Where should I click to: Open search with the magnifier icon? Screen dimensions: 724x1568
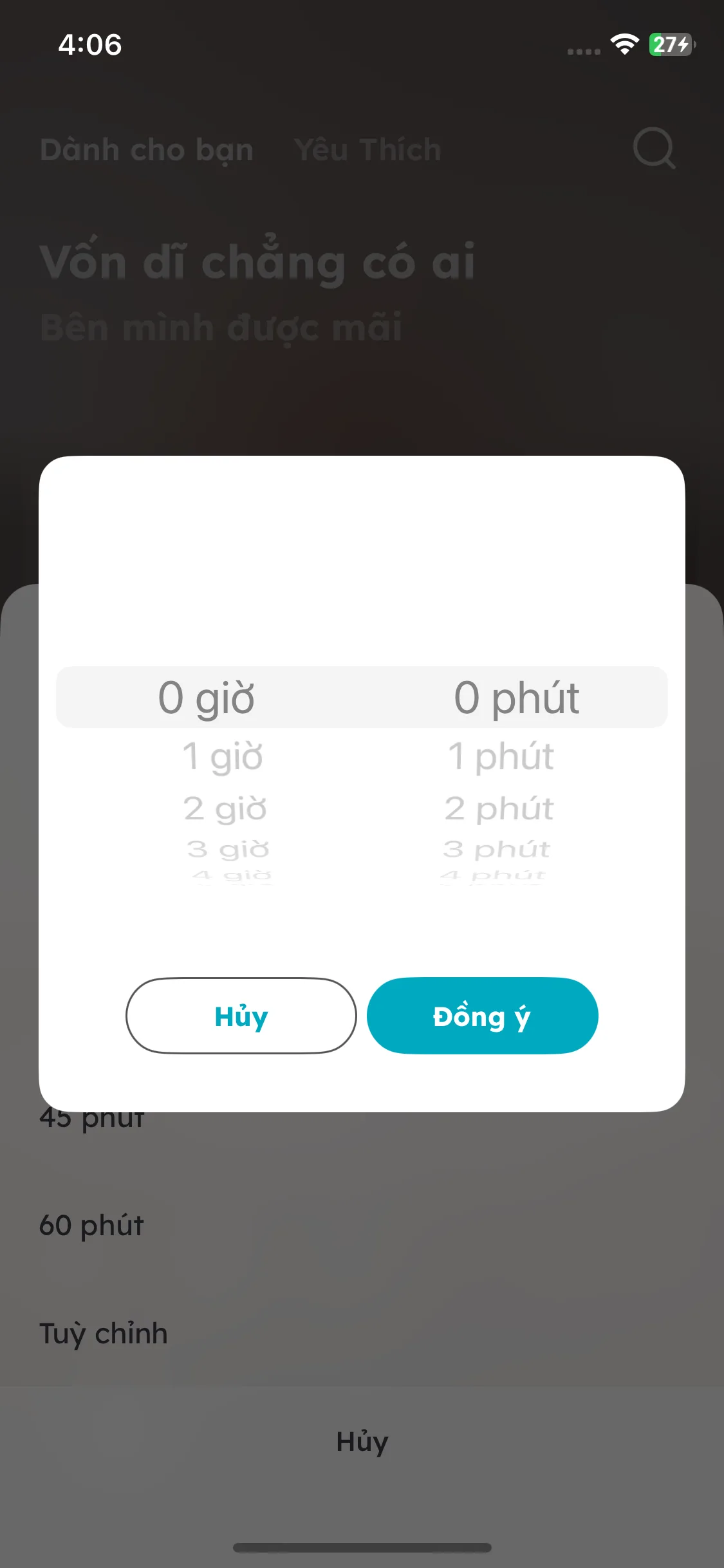tap(653, 150)
